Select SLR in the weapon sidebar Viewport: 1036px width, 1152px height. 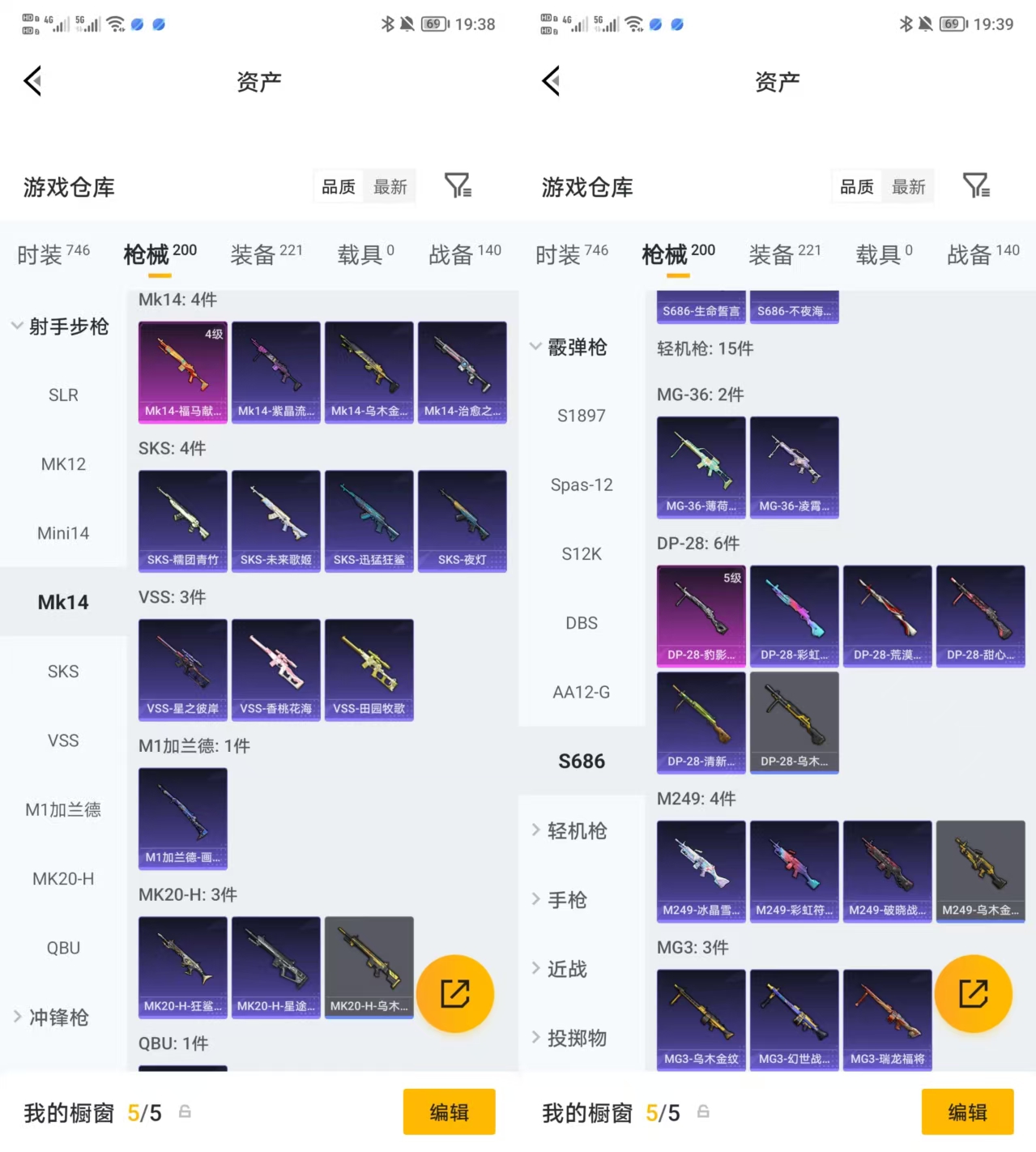coord(63,395)
